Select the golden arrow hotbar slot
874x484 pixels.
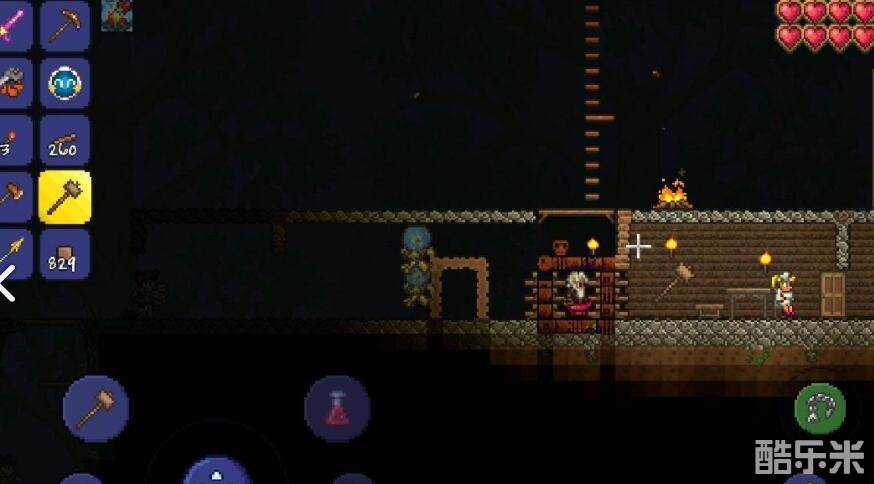pos(12,252)
